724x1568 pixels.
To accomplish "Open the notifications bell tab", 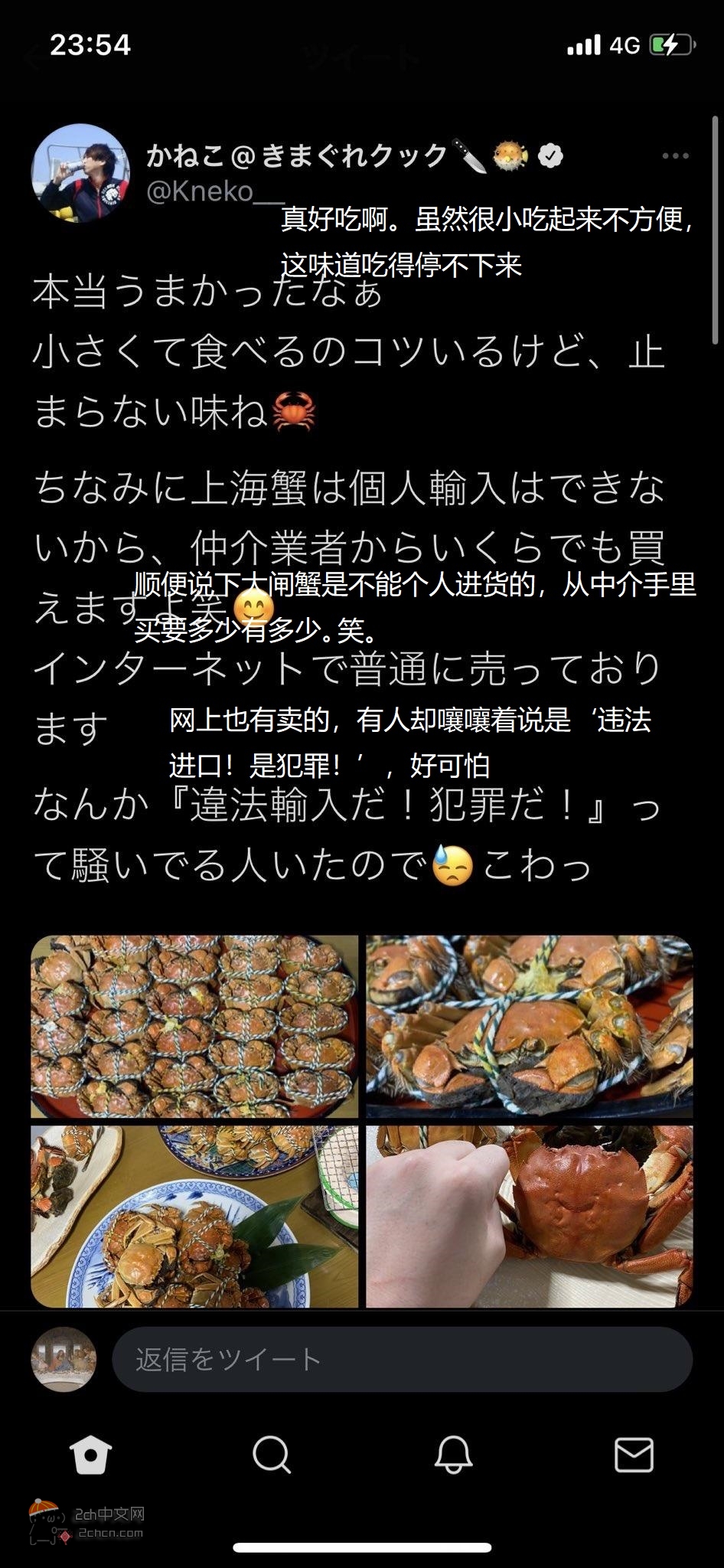I will [x=453, y=1455].
